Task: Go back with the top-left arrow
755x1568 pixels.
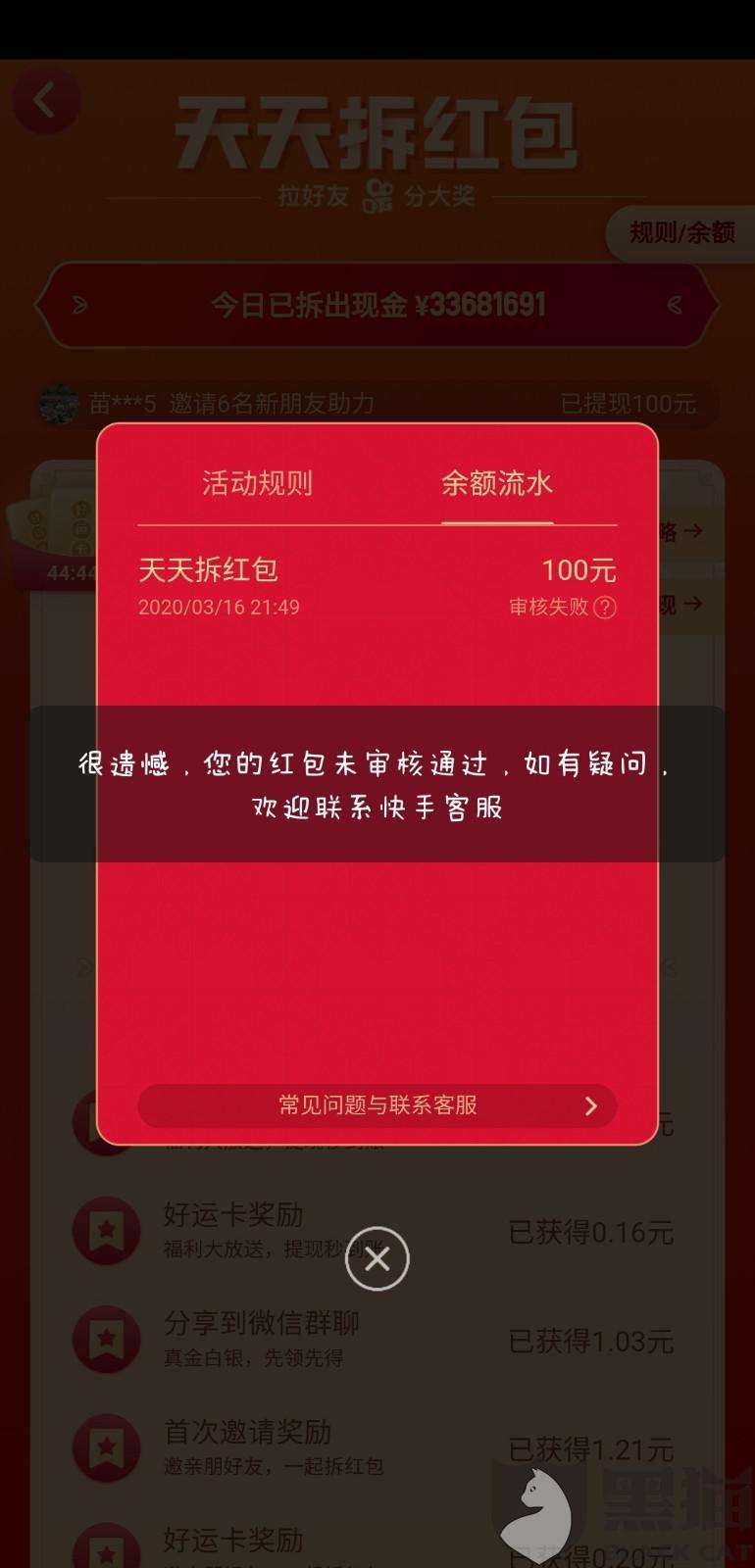Action: point(45,100)
